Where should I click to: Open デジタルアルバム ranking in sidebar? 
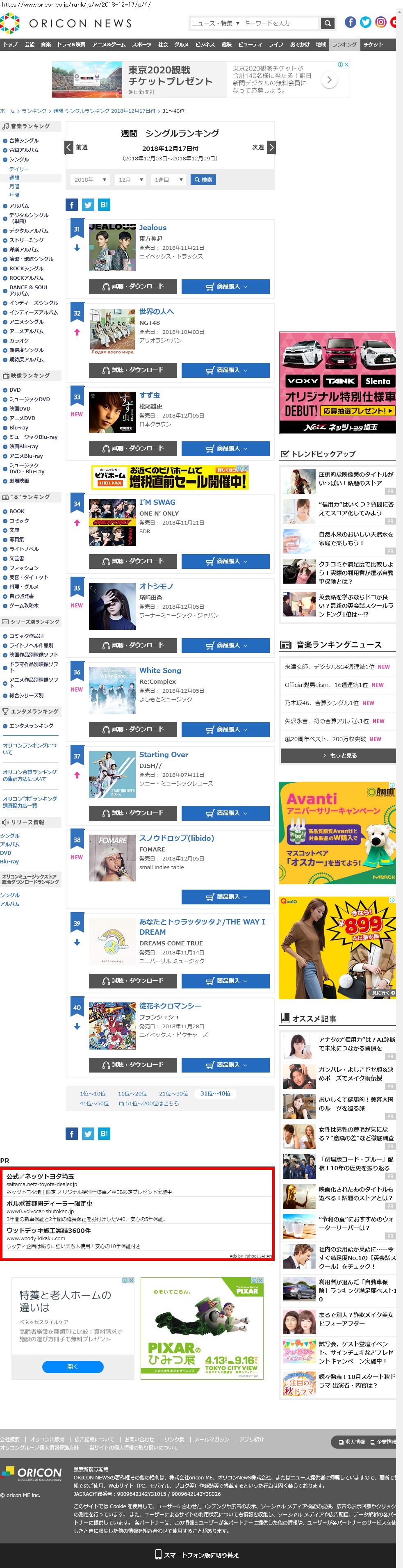29,231
